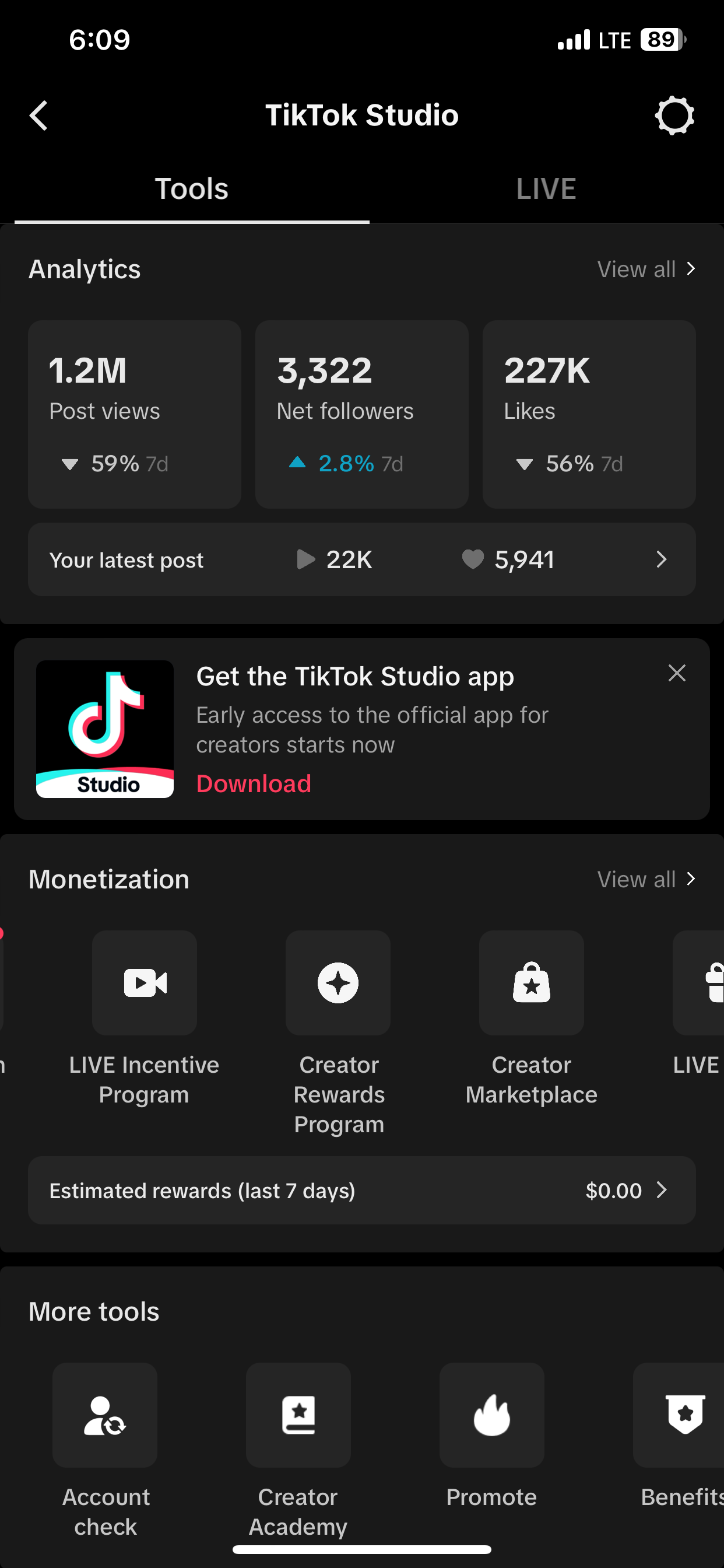Open the Benefits tool

click(680, 1437)
